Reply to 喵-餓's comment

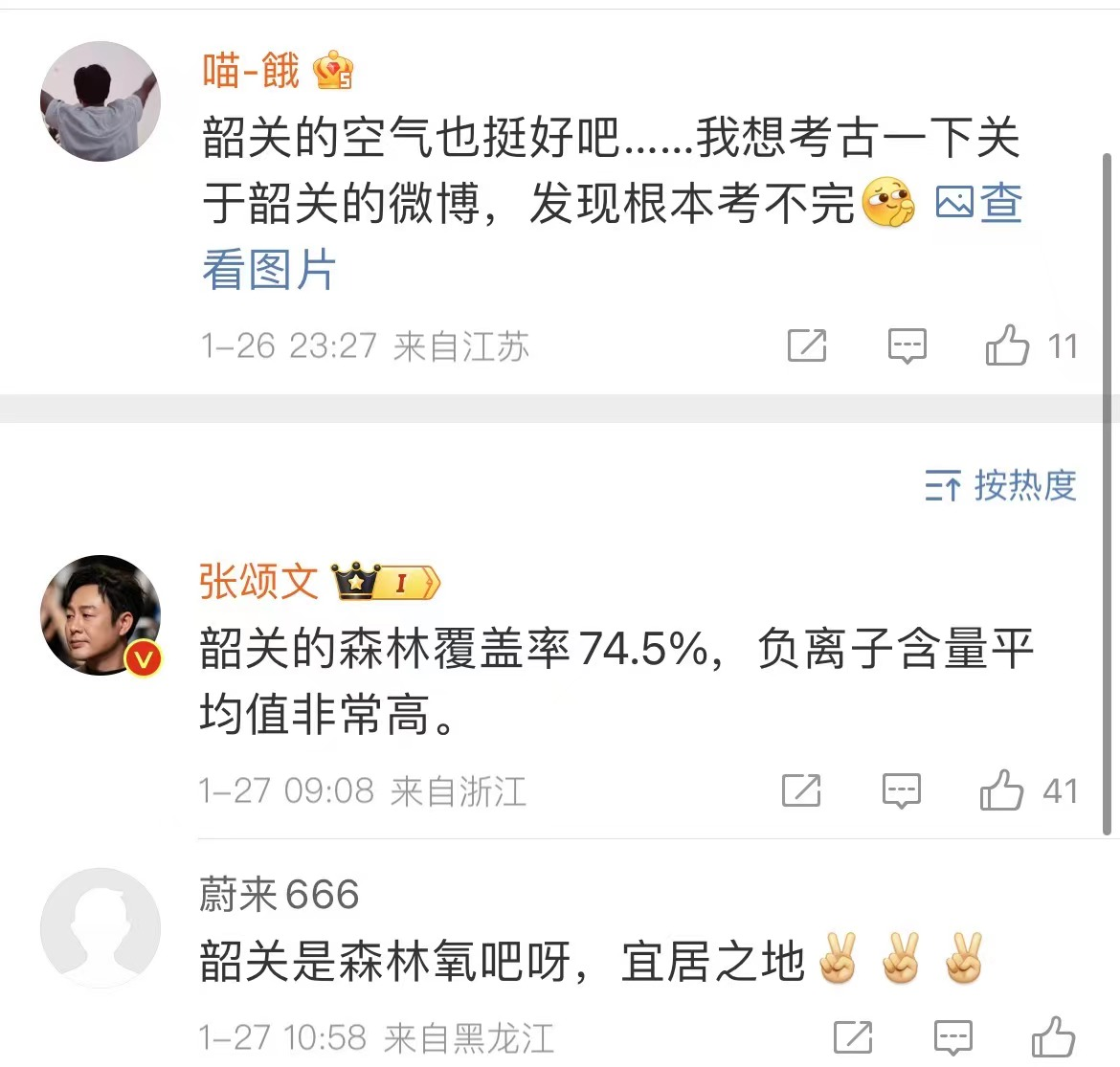[x=907, y=345]
